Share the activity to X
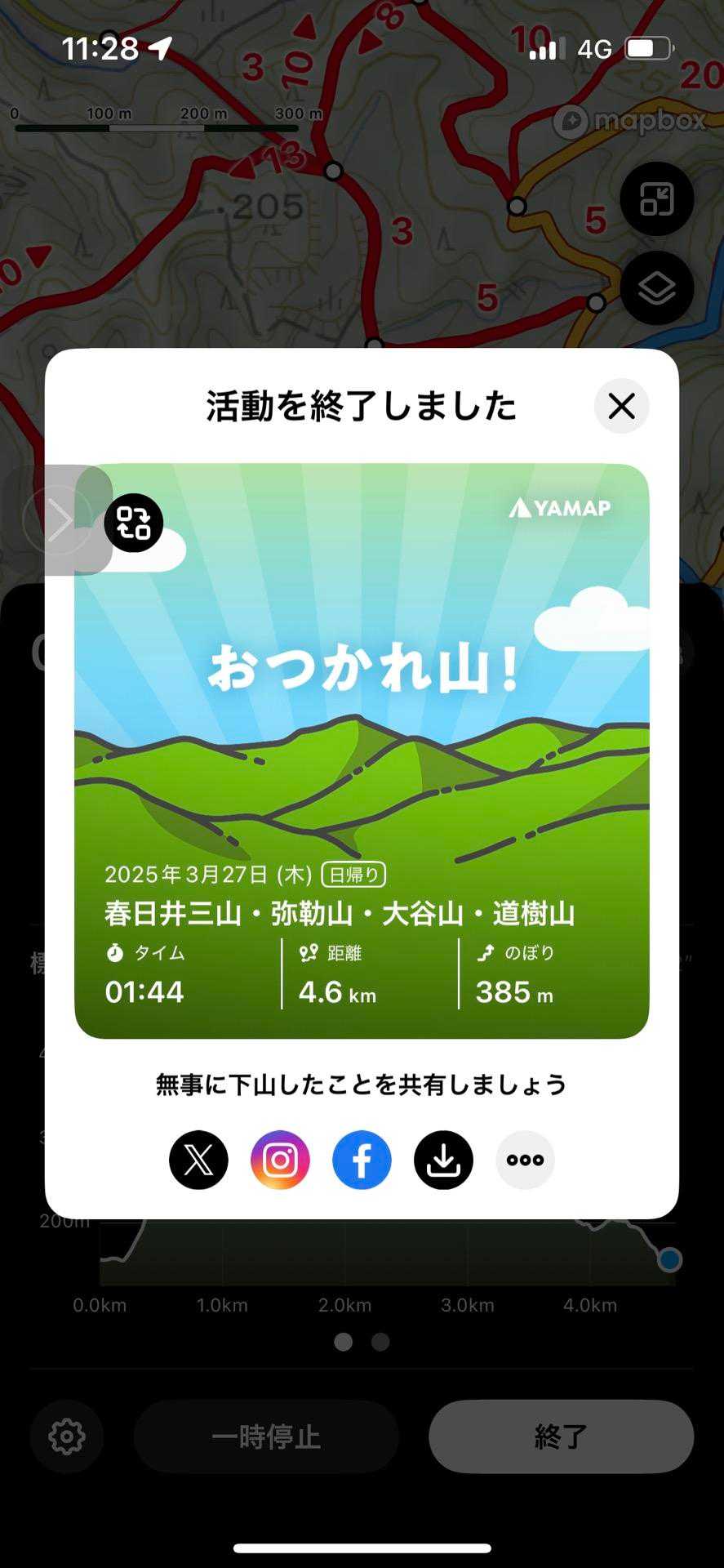724x1568 pixels. point(198,1160)
